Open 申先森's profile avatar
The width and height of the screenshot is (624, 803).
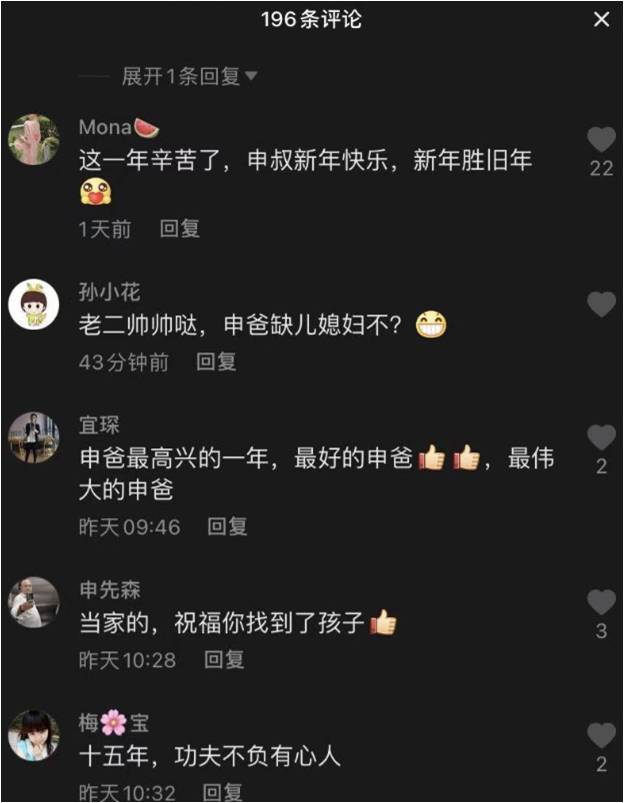tap(34, 602)
